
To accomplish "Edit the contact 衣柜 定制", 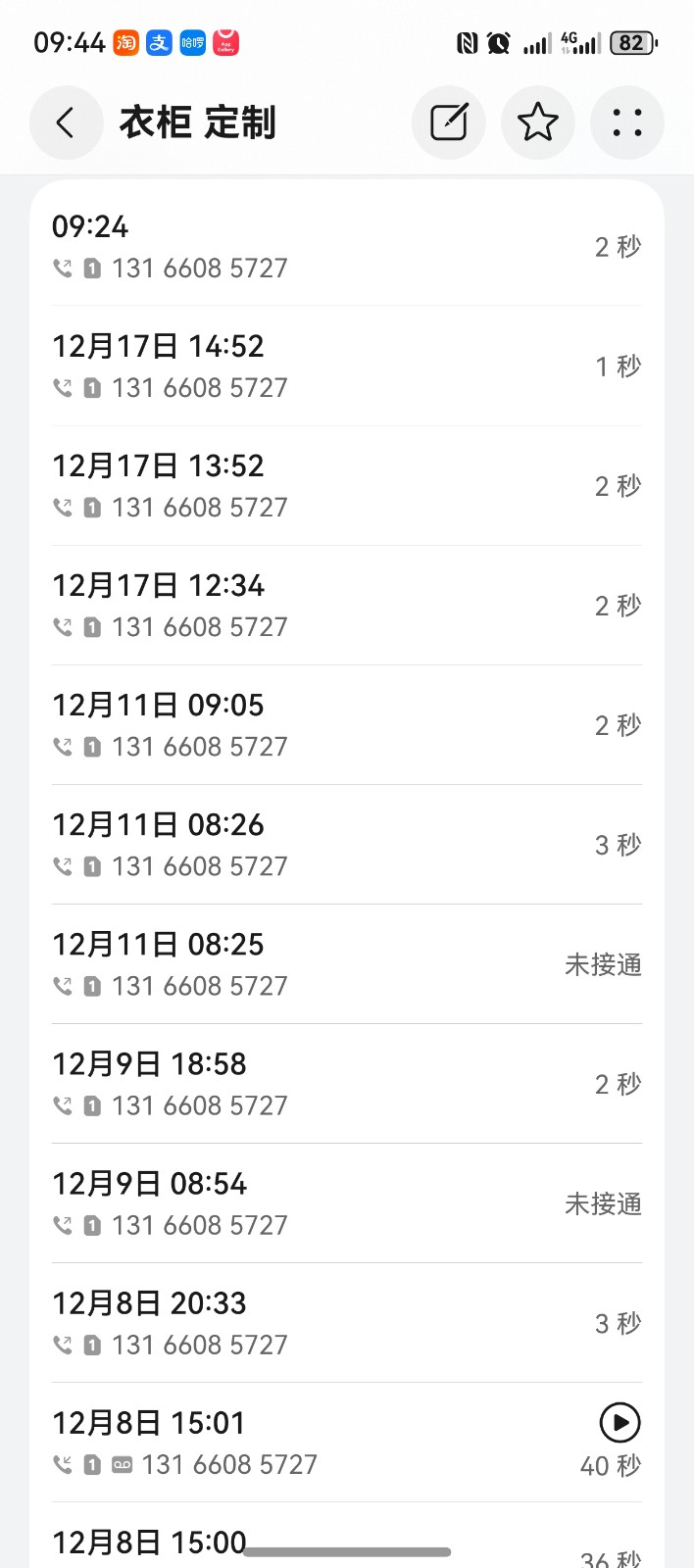I will pos(449,122).
